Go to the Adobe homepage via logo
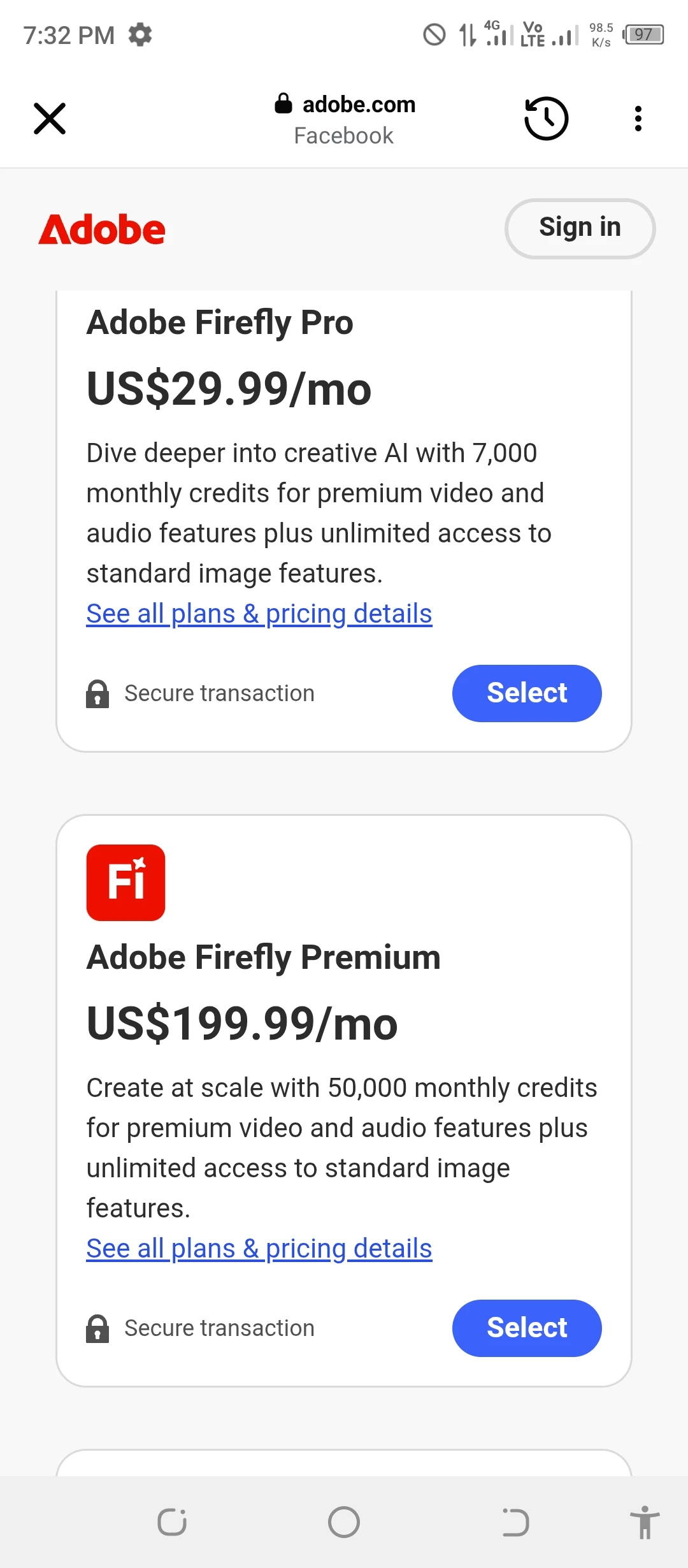 (x=102, y=229)
